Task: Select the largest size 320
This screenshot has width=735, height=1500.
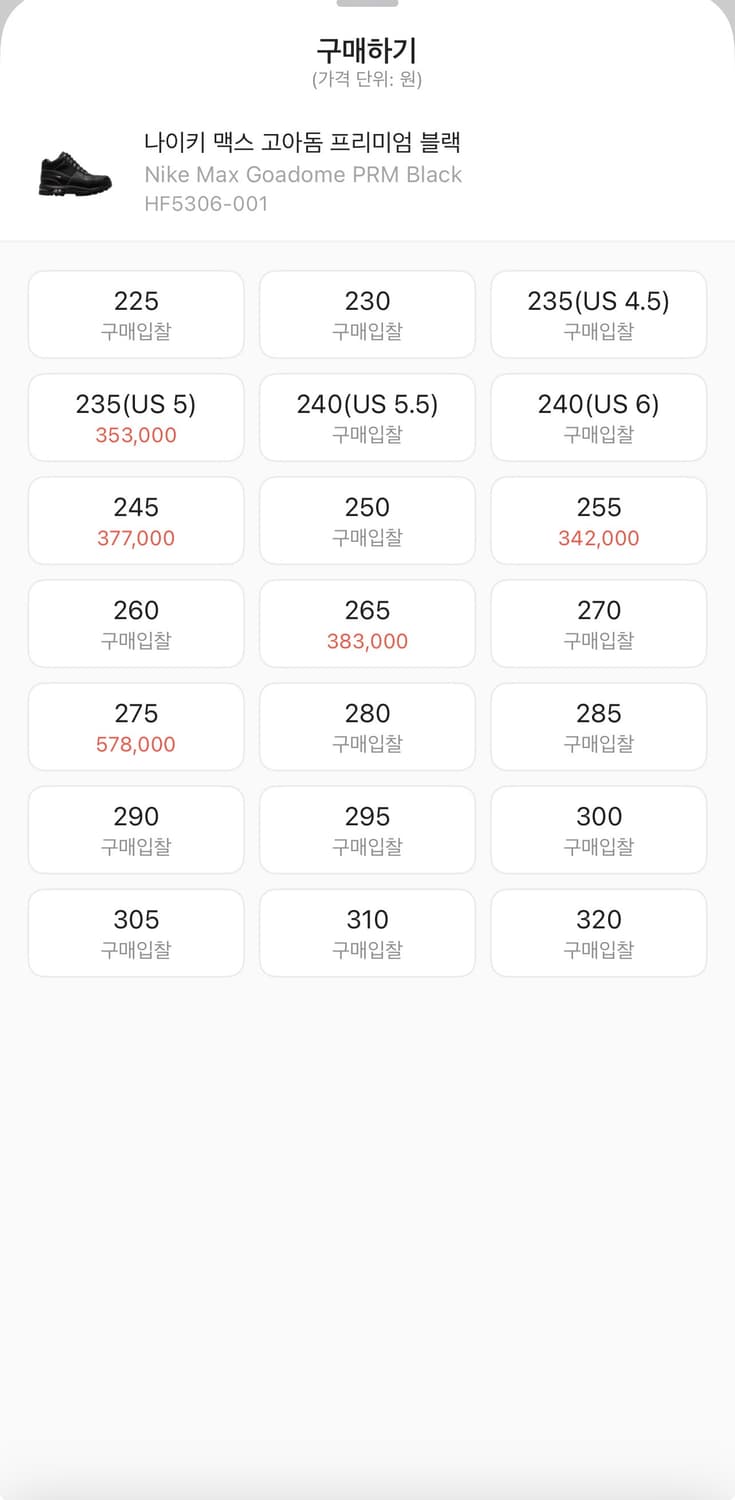Action: click(x=598, y=933)
